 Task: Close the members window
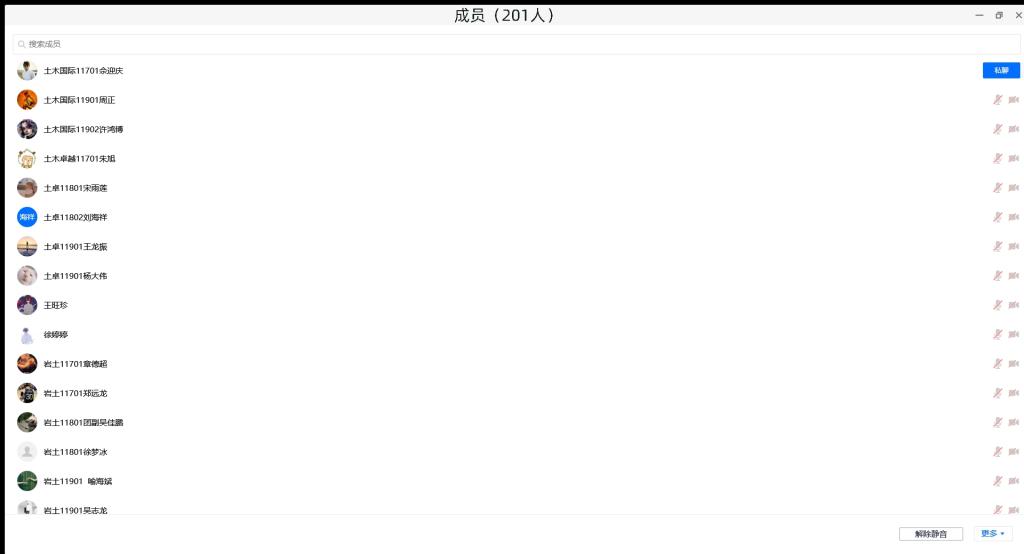tap(1018, 15)
